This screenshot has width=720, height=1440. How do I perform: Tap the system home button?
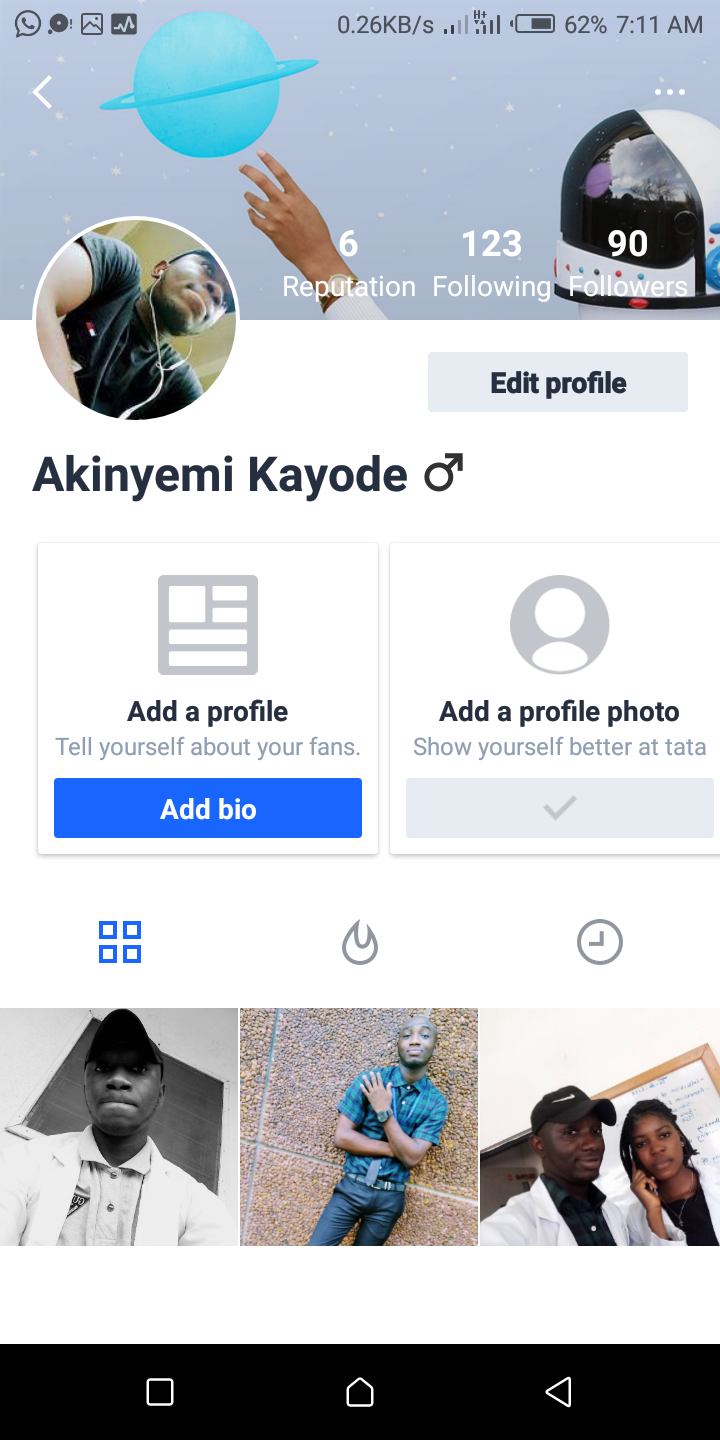360,1392
